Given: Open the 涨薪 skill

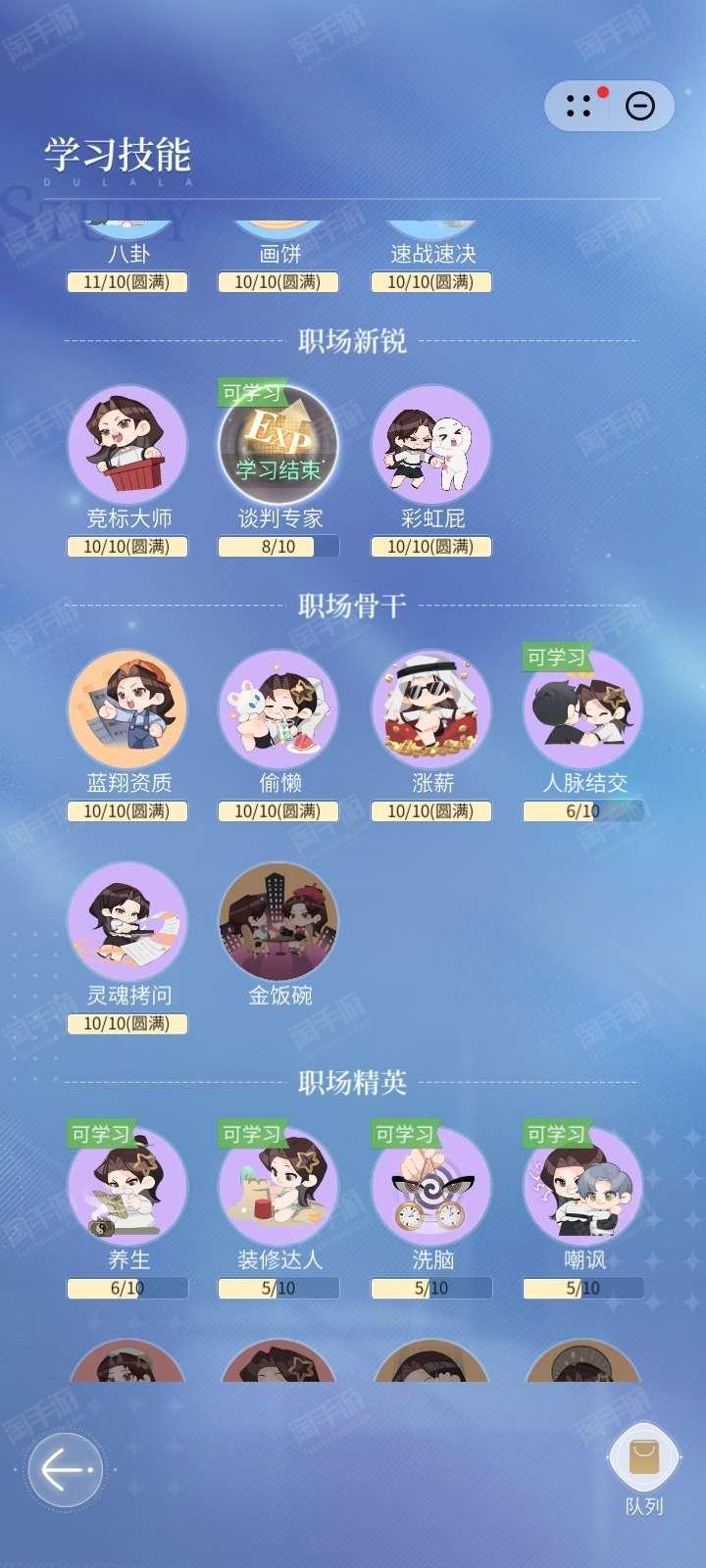Looking at the screenshot, I should [x=431, y=710].
